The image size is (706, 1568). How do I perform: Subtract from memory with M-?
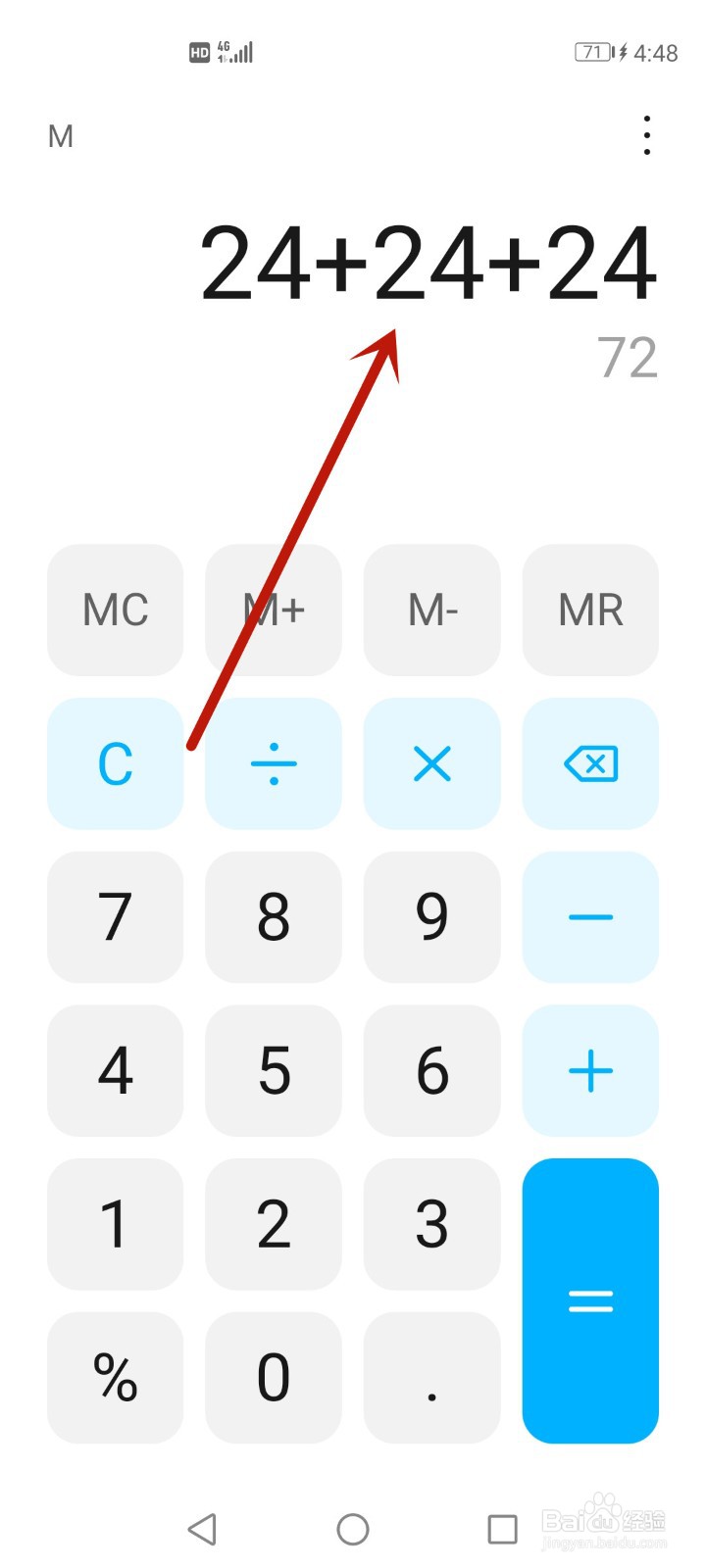432,610
